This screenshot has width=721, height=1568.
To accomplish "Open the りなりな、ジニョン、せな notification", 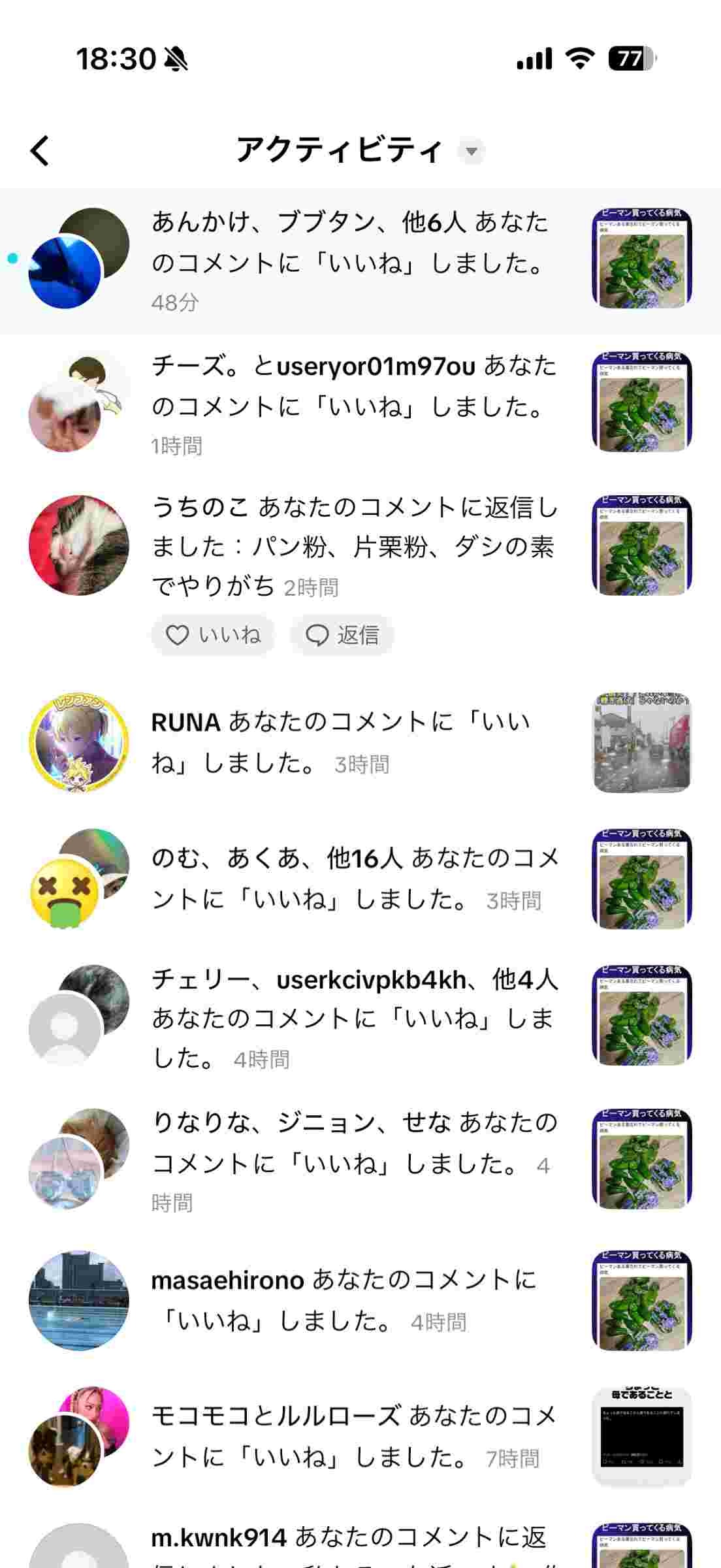I will coord(353,1160).
